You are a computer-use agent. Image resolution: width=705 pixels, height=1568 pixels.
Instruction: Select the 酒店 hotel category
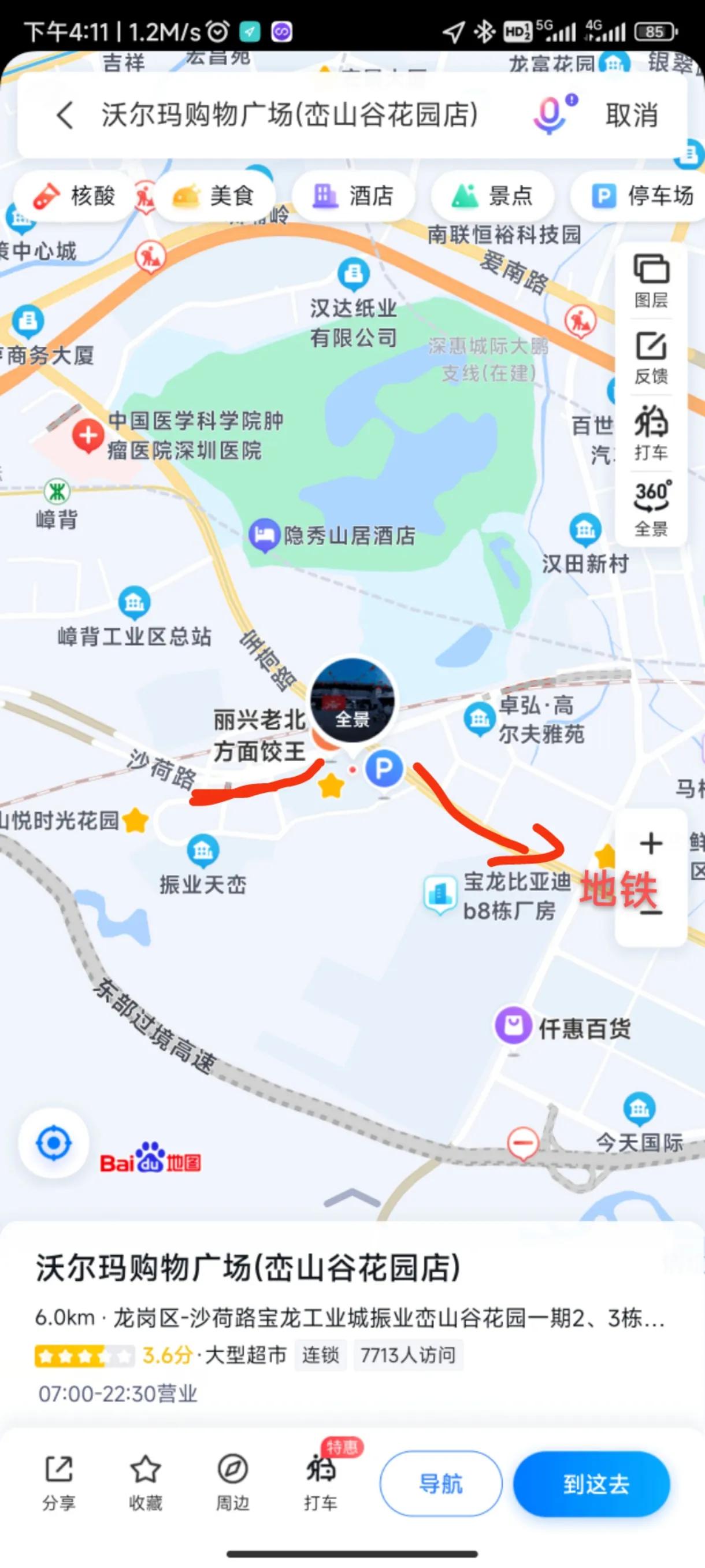[x=353, y=195]
